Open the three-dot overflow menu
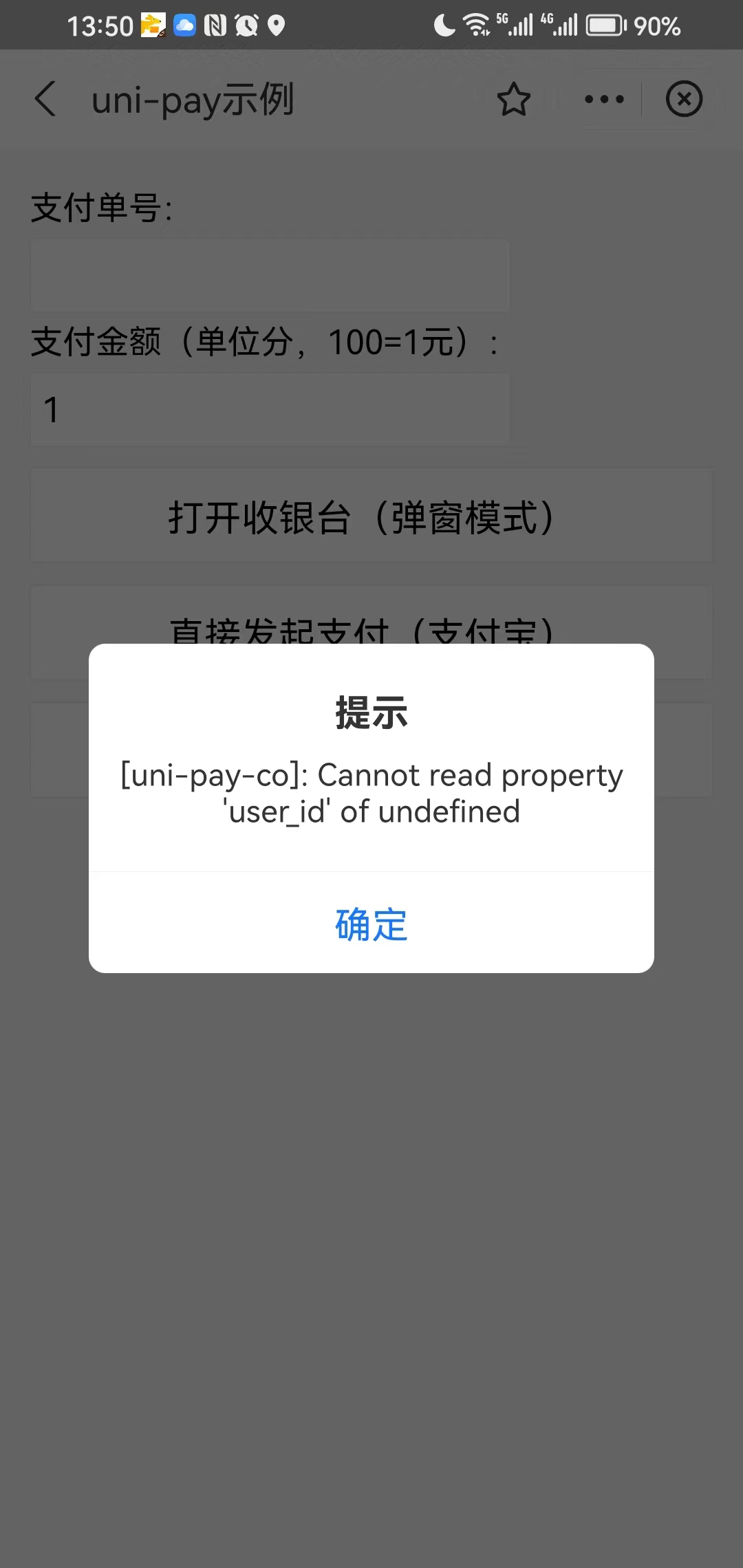743x1568 pixels. point(604,99)
